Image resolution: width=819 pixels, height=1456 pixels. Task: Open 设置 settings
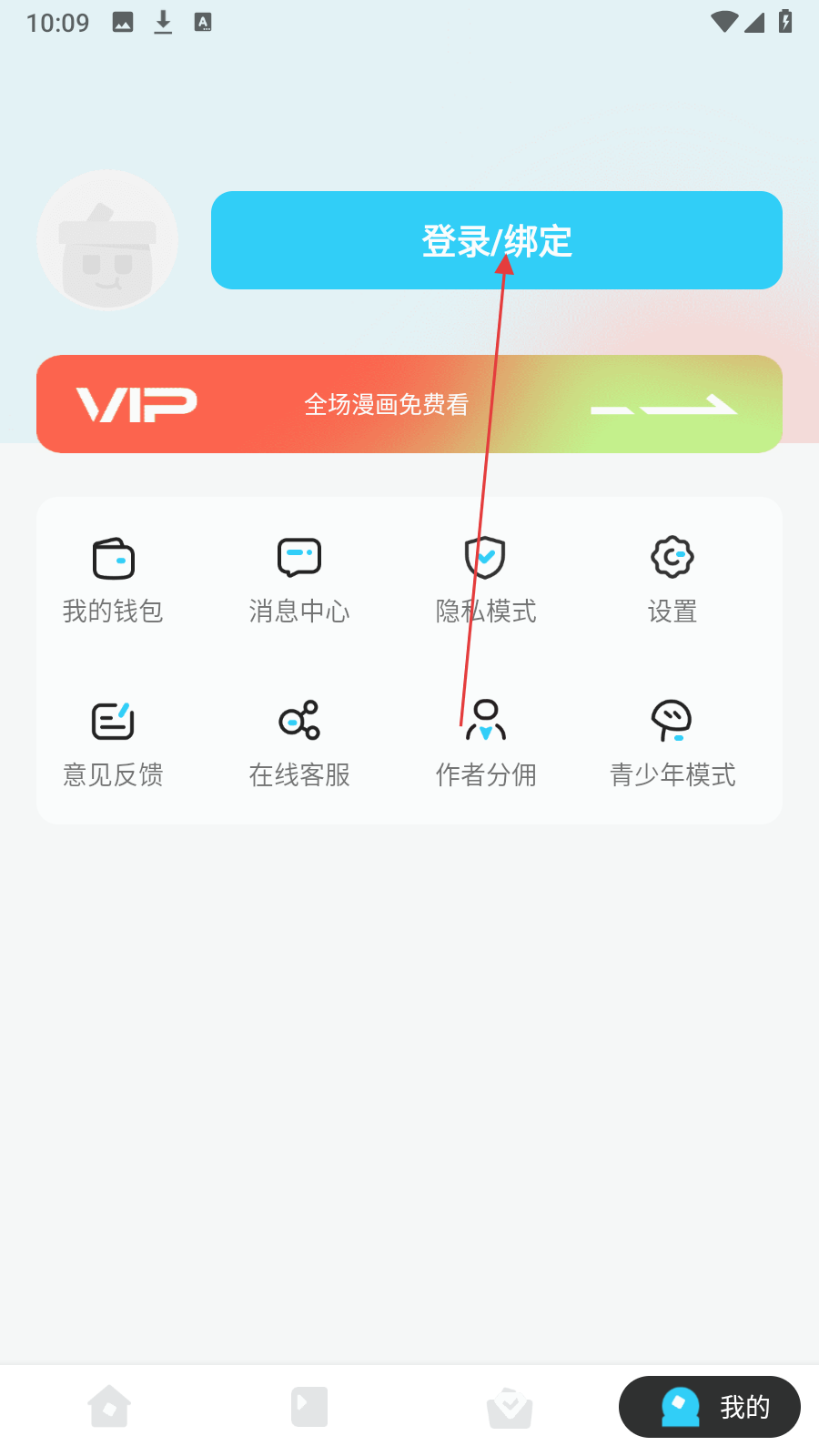[672, 580]
